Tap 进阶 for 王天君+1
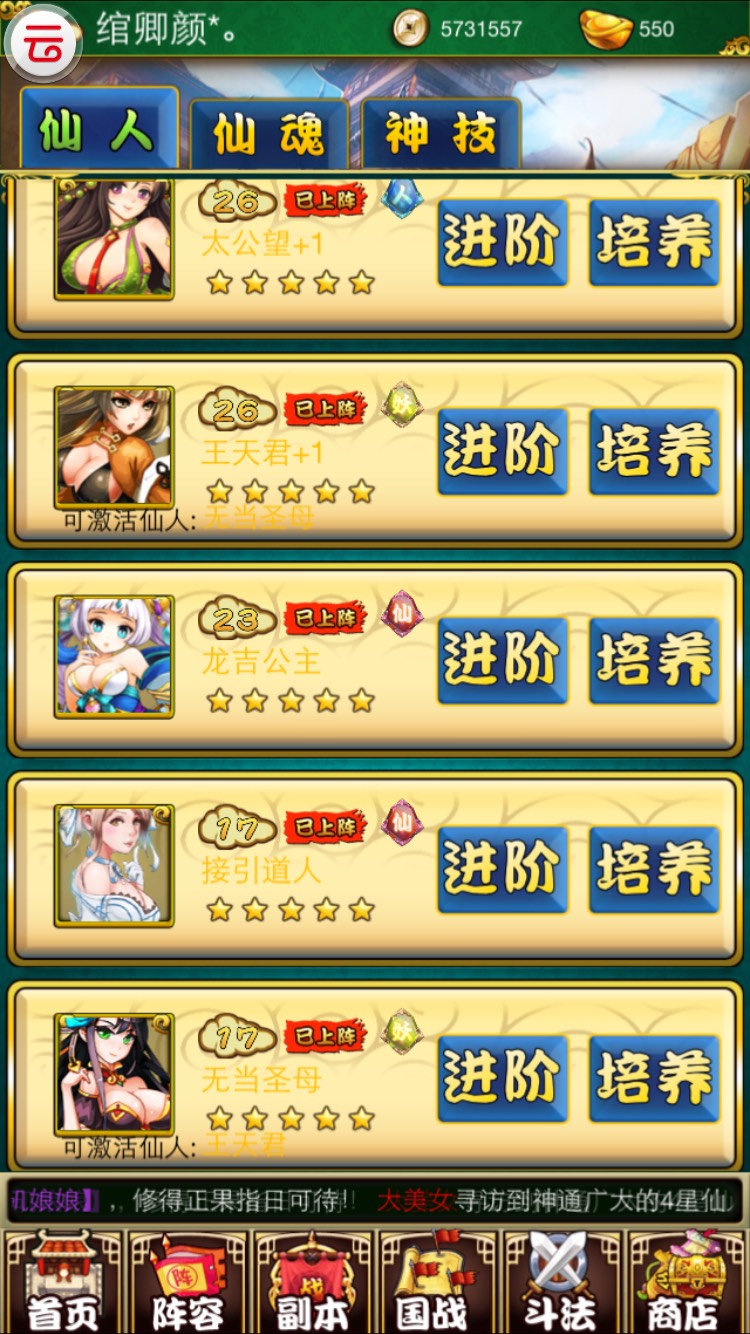 coord(502,451)
